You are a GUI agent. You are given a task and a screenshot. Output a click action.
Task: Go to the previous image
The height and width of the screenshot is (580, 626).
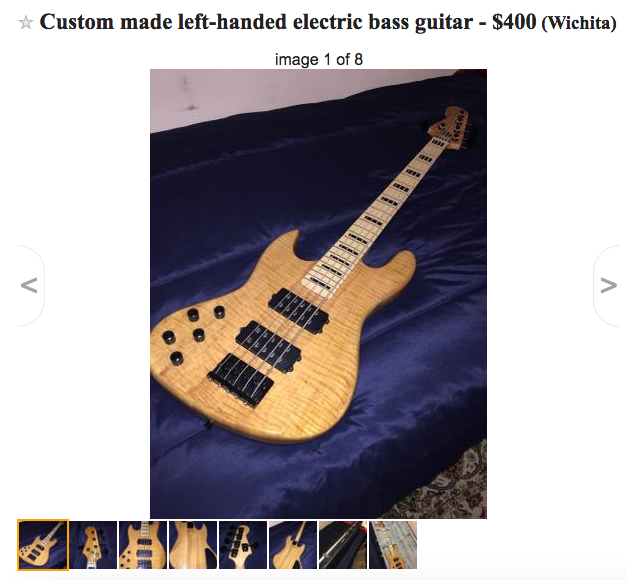pos(30,286)
